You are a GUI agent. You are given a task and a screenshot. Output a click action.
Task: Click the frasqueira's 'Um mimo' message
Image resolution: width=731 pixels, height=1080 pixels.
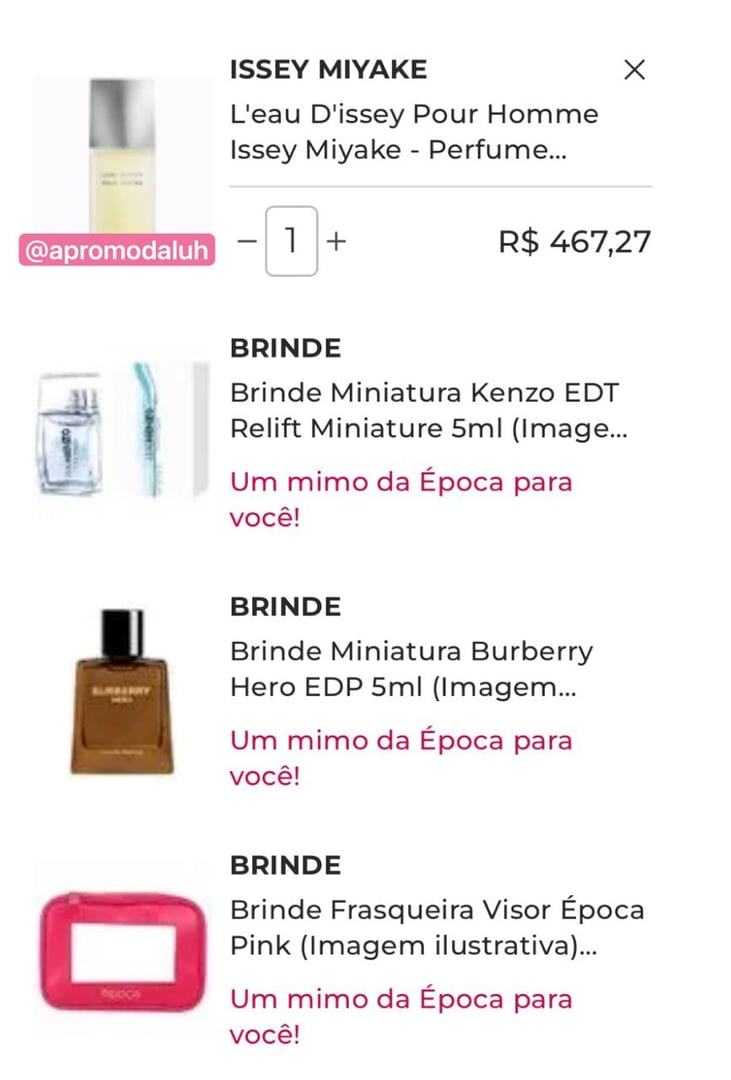point(401,1015)
